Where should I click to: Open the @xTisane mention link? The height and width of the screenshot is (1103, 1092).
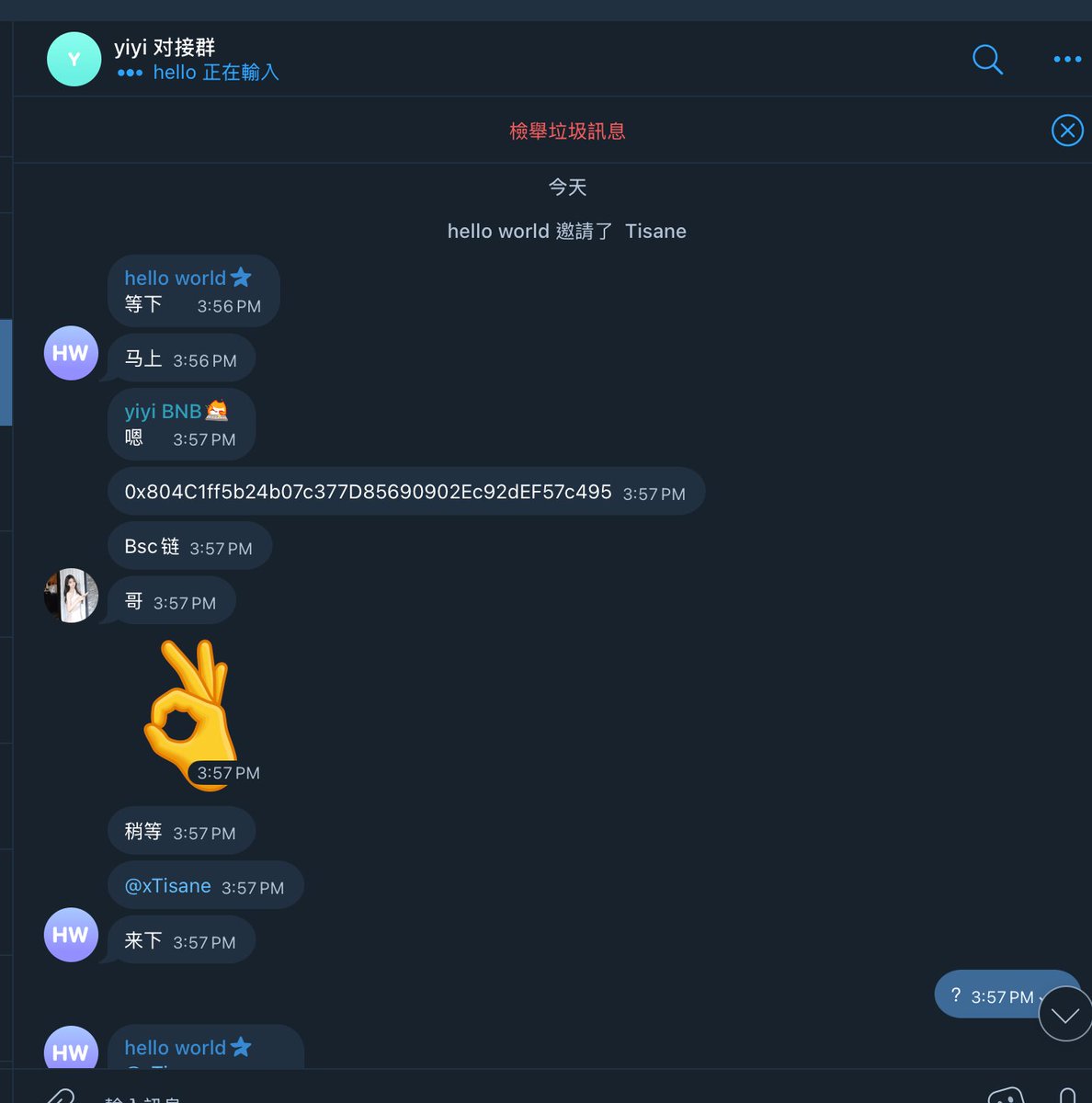(168, 886)
